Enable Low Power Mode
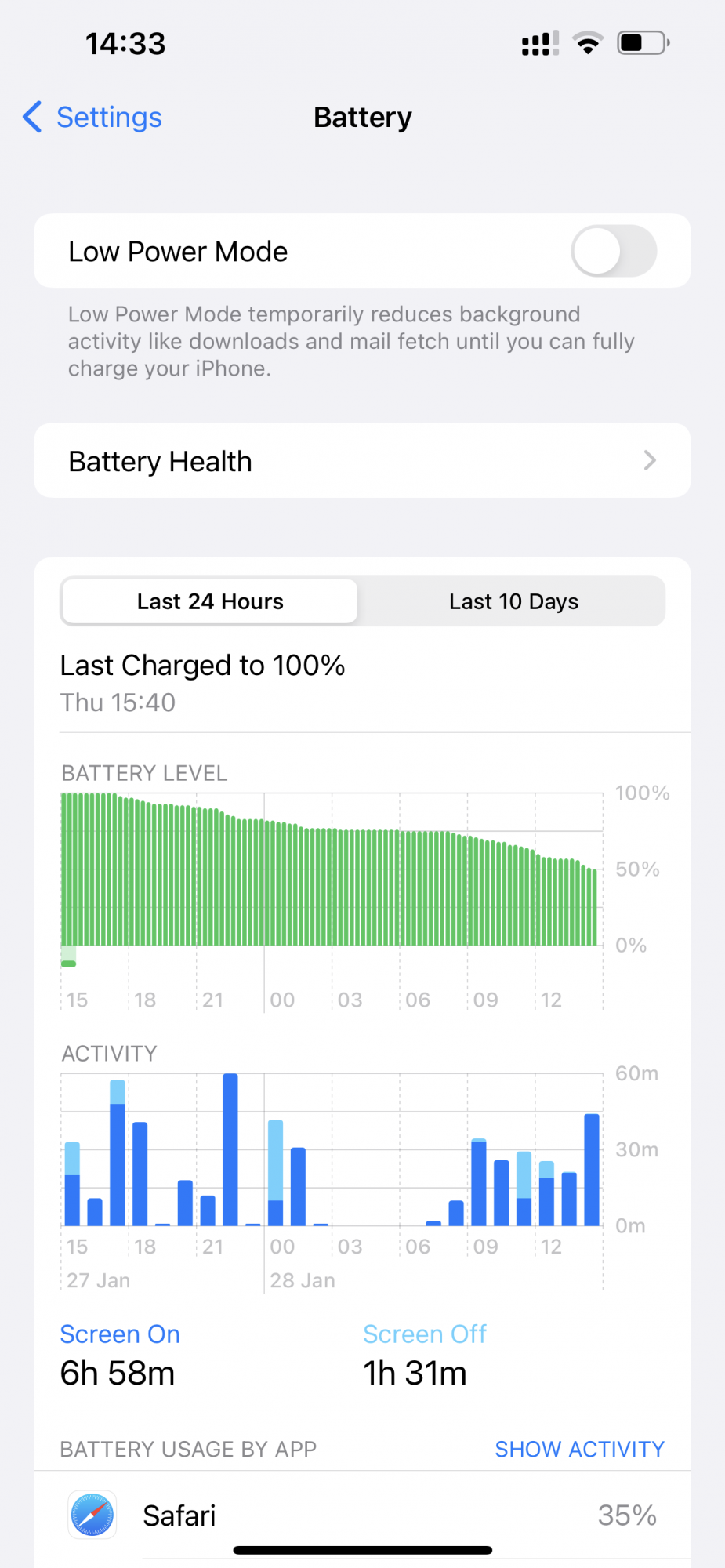The width and height of the screenshot is (725, 1568). pyautogui.click(x=614, y=252)
